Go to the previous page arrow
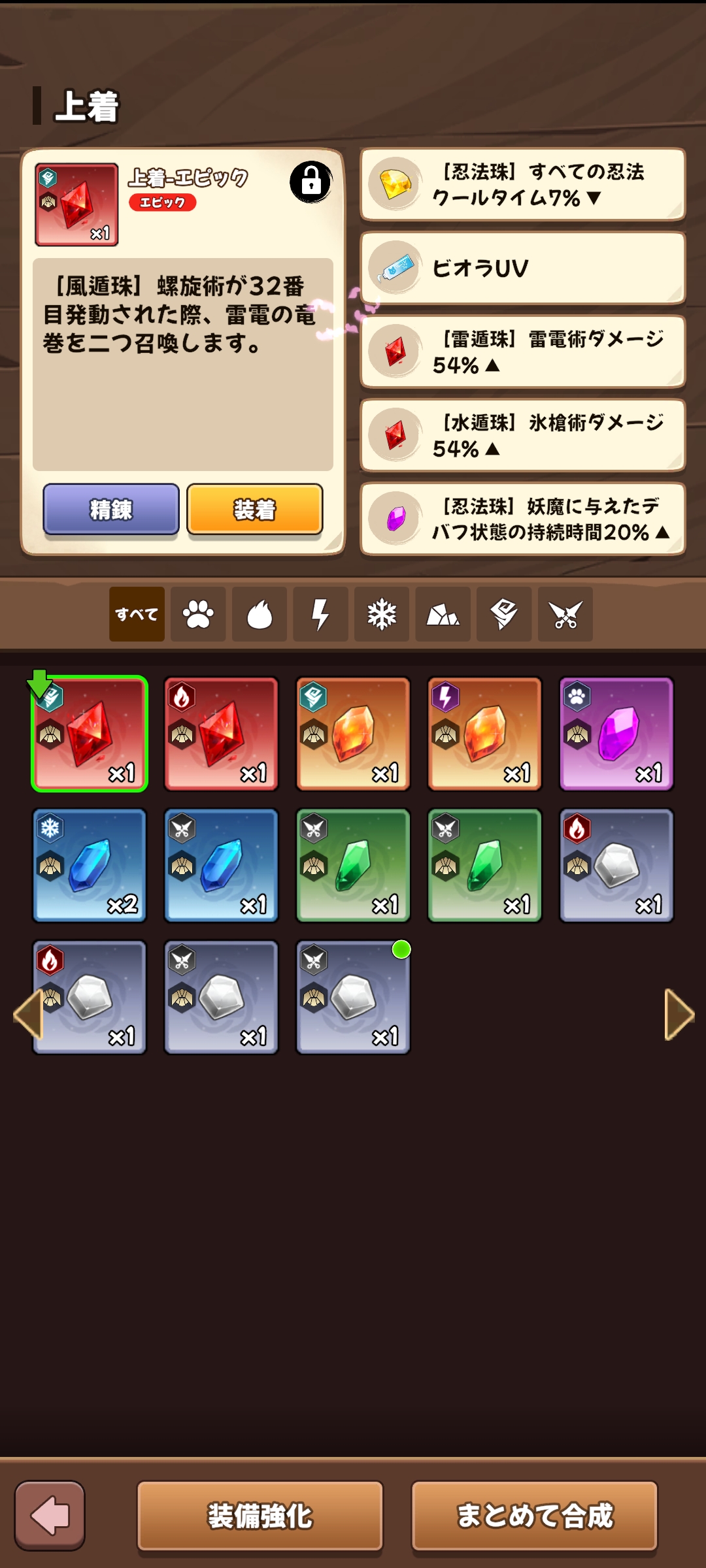The image size is (706, 1568). click(27, 1015)
